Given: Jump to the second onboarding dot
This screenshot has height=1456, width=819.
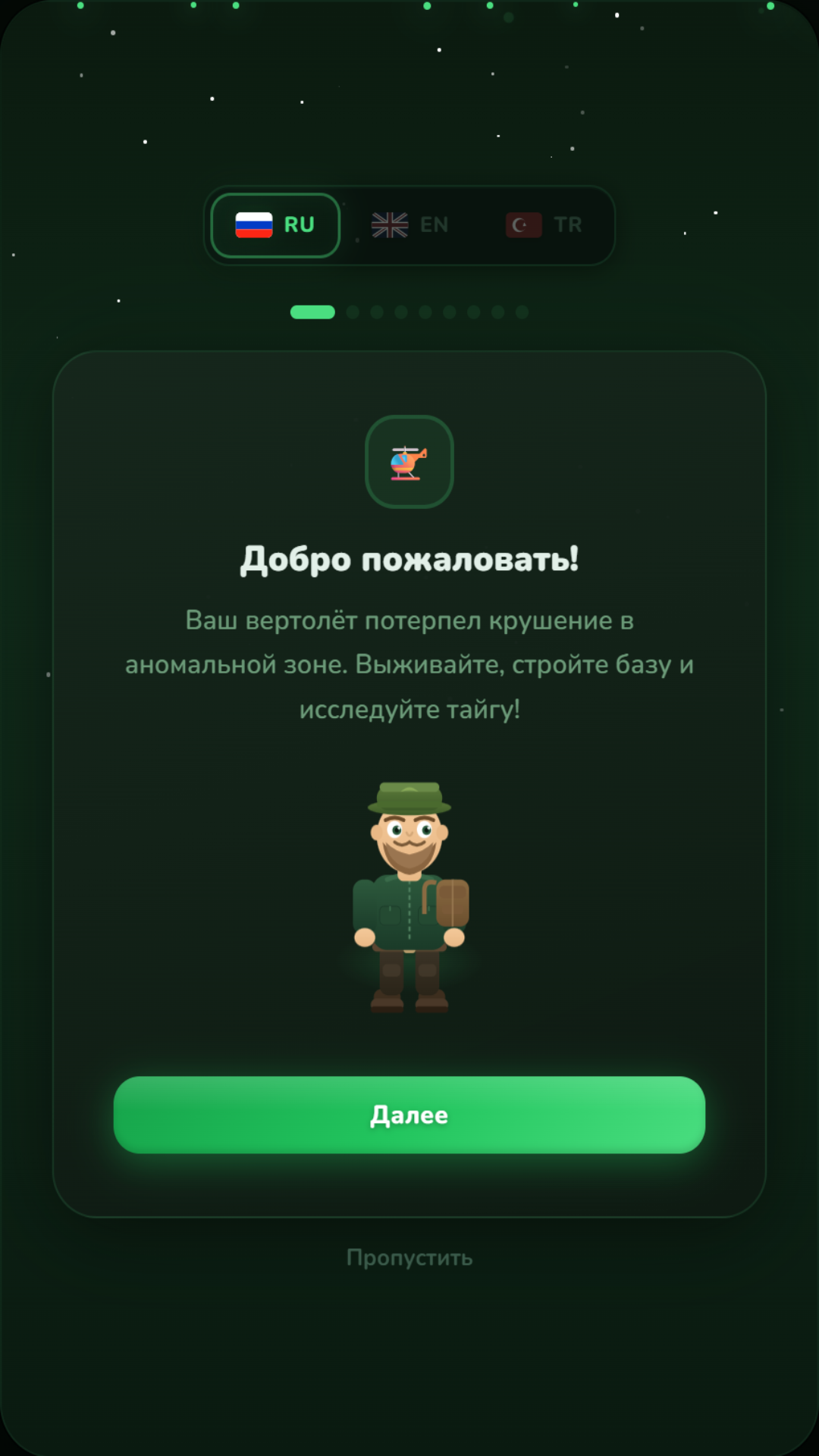Looking at the screenshot, I should (353, 312).
